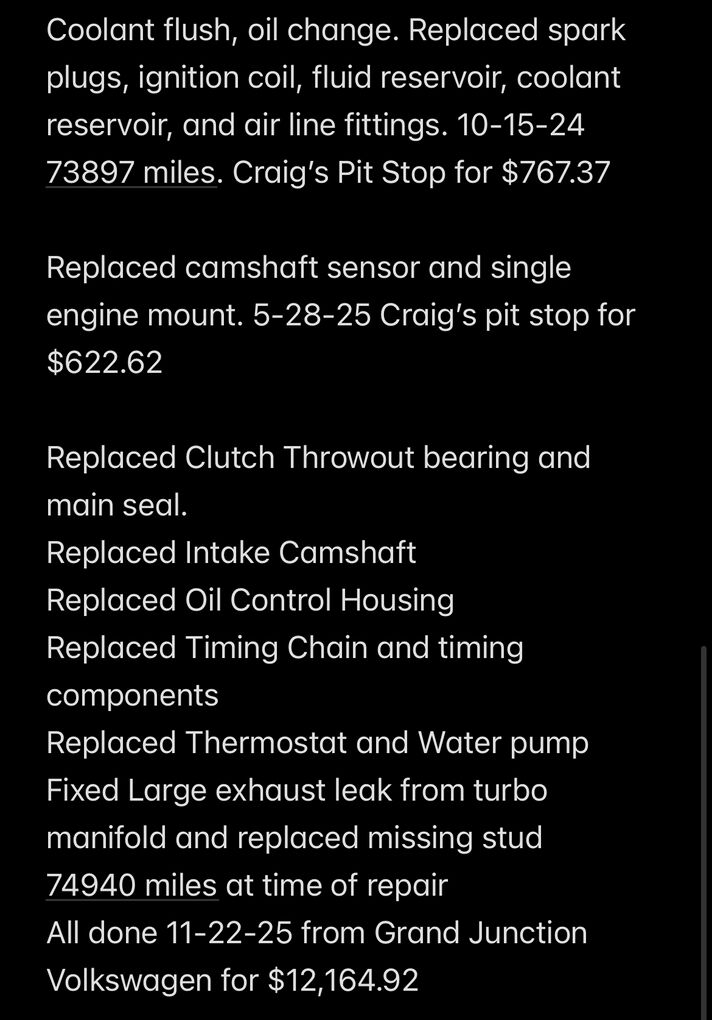Image resolution: width=712 pixels, height=1020 pixels.
Task: Open the underlined 74940 miles link
Action: [x=131, y=885]
